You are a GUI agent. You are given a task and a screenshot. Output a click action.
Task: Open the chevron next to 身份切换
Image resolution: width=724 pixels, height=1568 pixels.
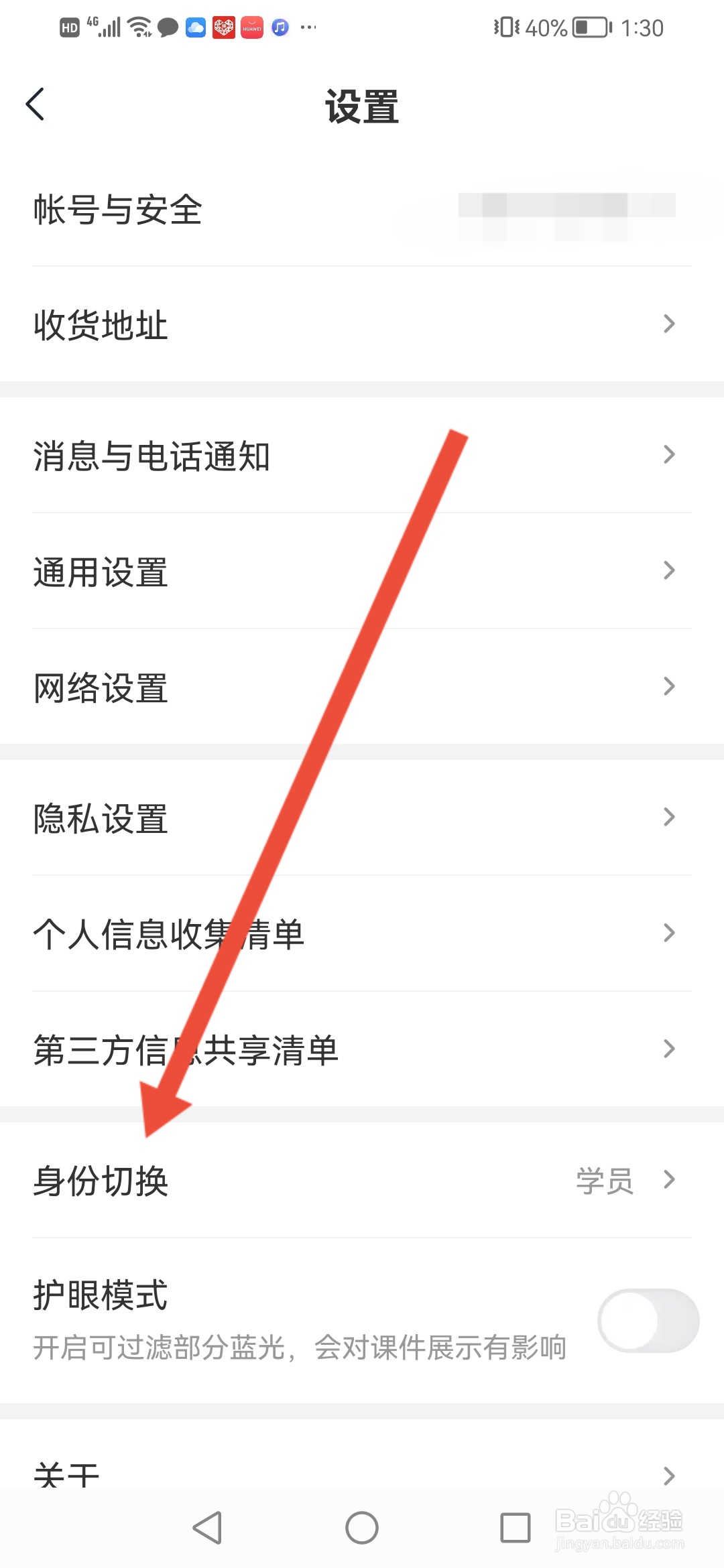pos(668,1180)
